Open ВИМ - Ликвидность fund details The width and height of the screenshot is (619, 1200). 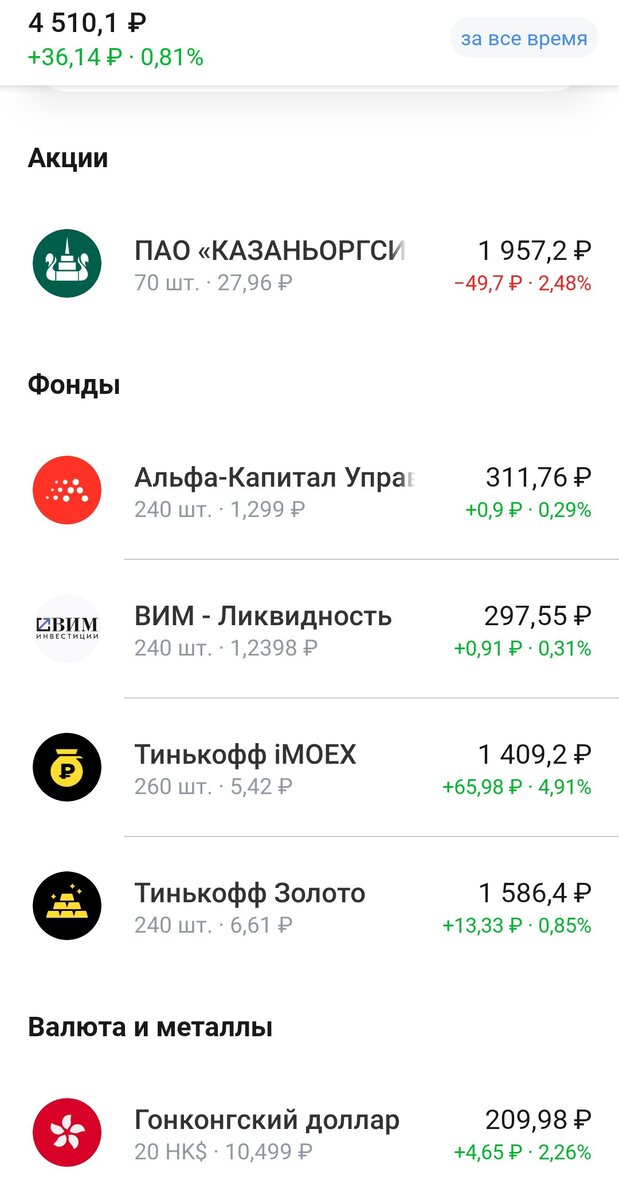[x=310, y=629]
